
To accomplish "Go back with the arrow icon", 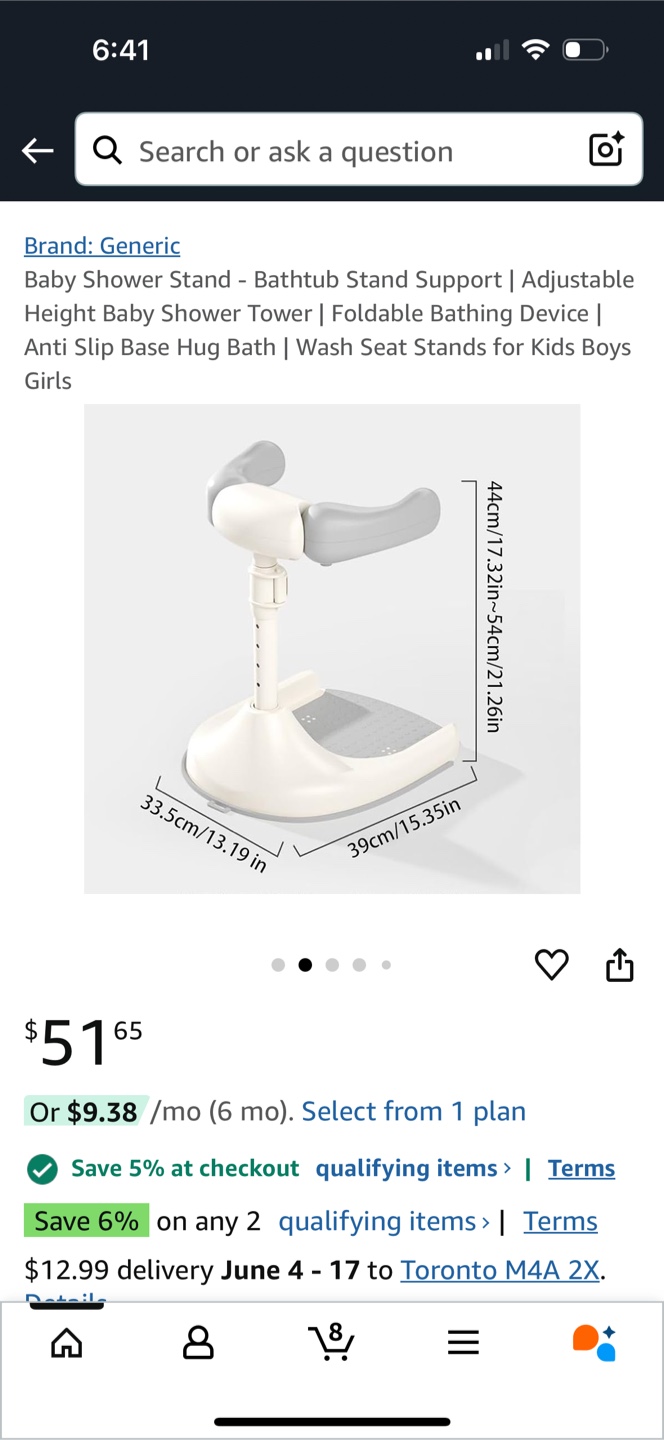I will [37, 151].
